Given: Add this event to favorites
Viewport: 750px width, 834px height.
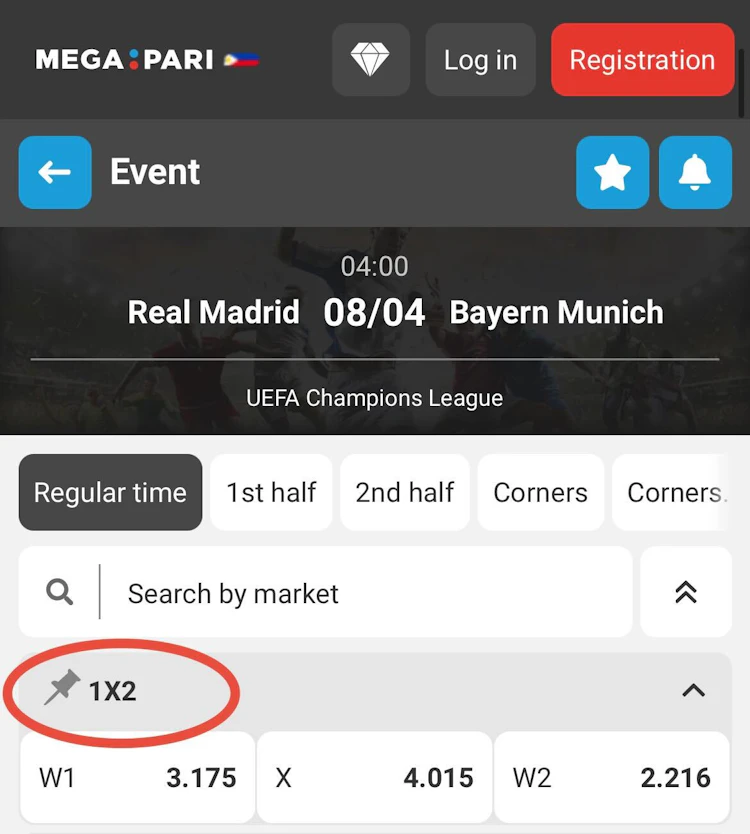Looking at the screenshot, I should (x=612, y=173).
